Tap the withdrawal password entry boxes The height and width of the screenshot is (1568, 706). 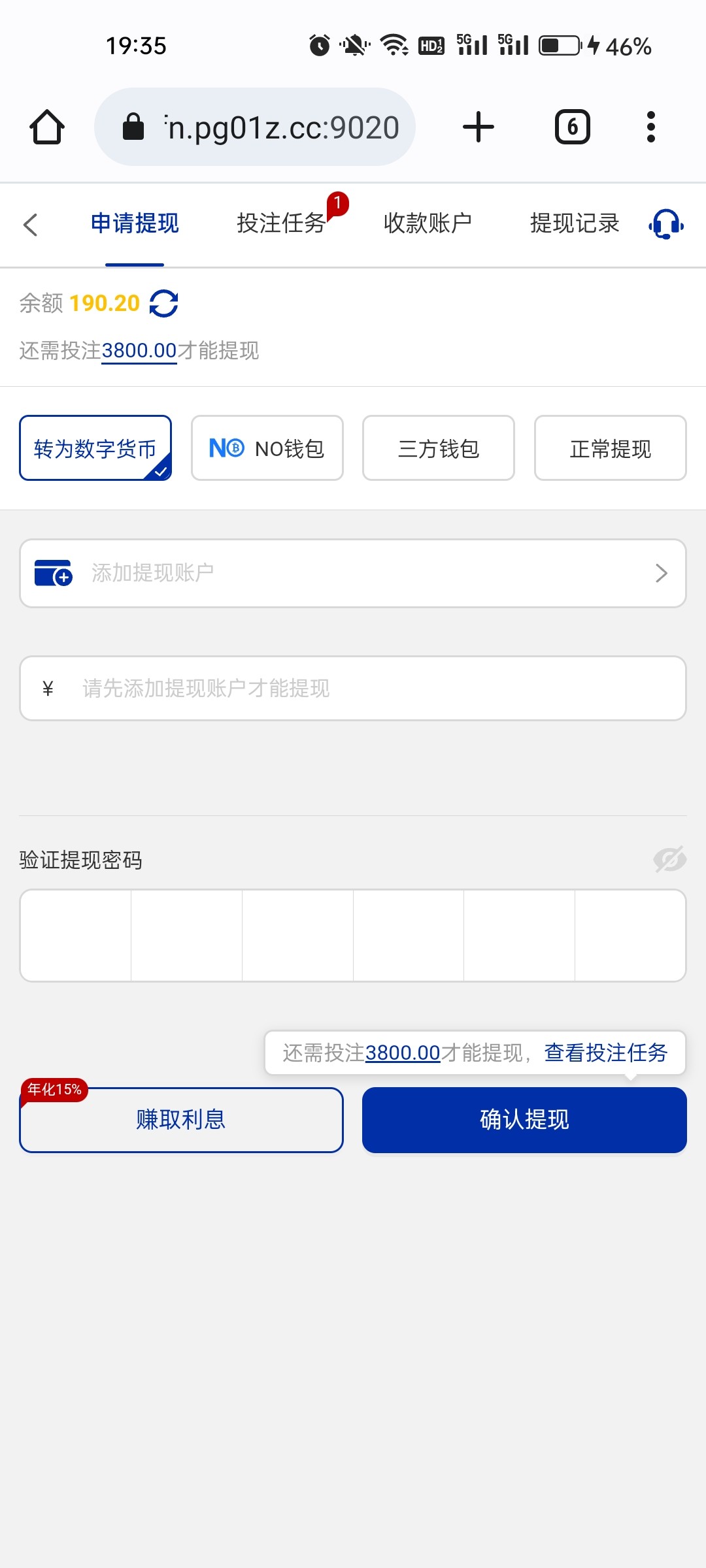point(353,935)
